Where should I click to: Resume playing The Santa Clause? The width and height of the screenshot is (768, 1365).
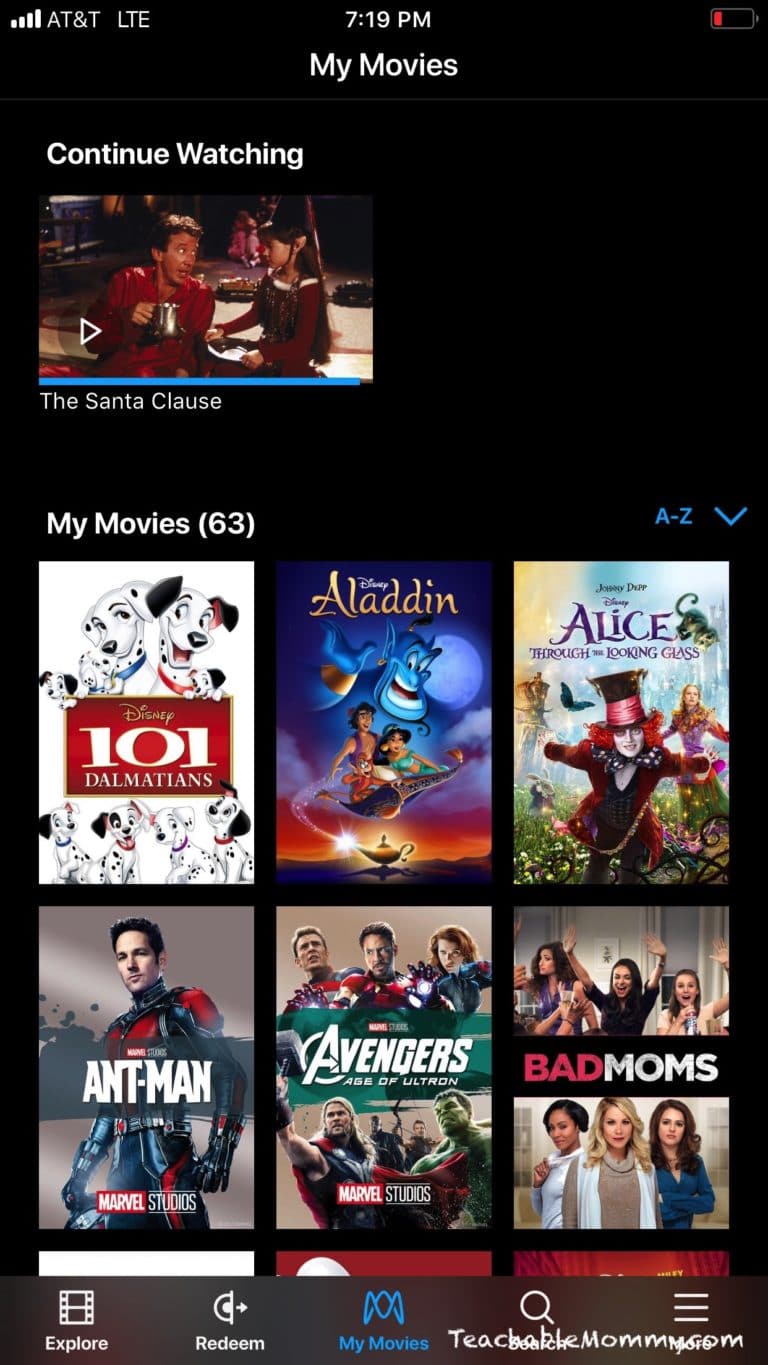pos(205,289)
